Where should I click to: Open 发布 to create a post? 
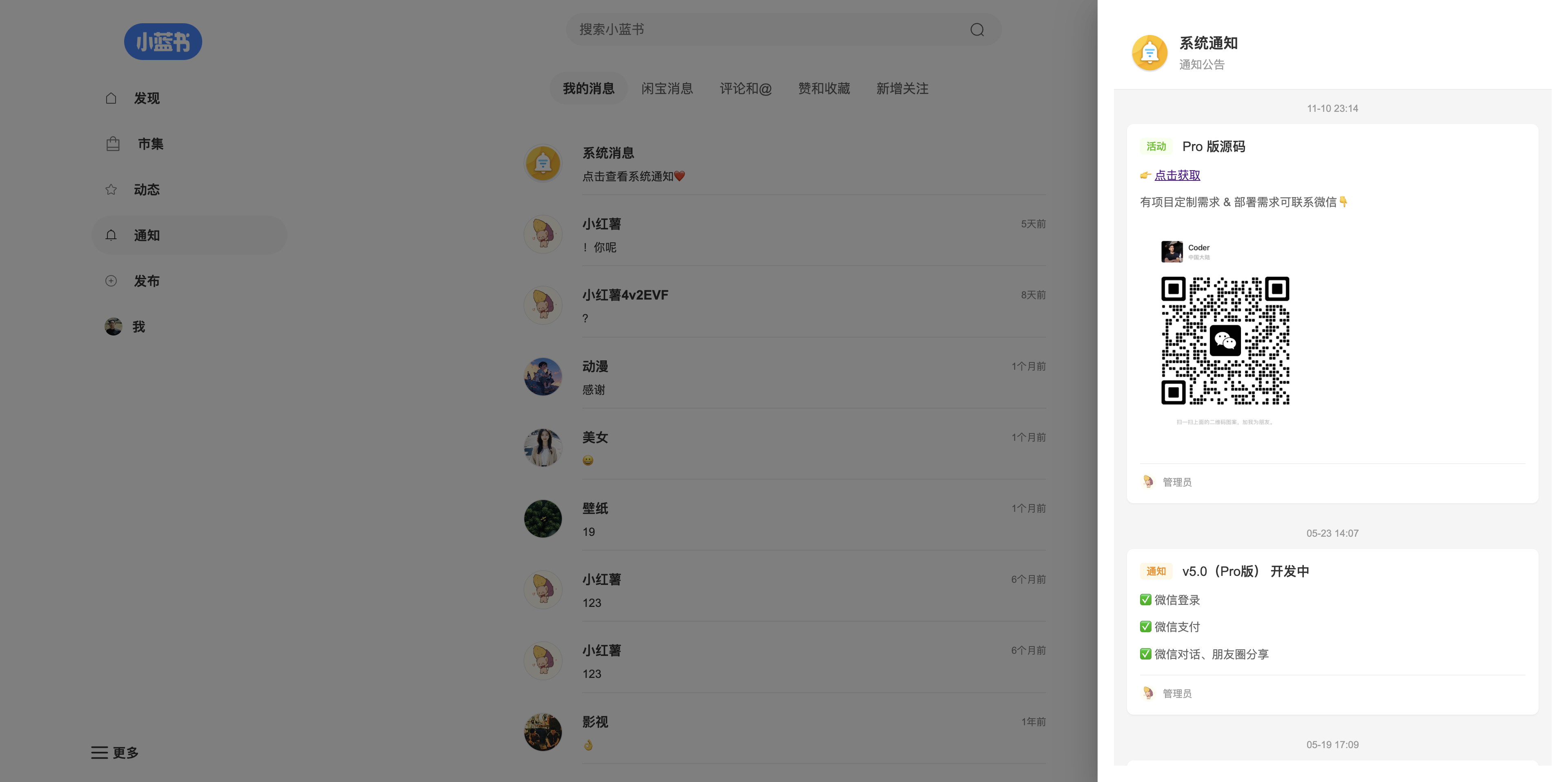click(x=147, y=281)
